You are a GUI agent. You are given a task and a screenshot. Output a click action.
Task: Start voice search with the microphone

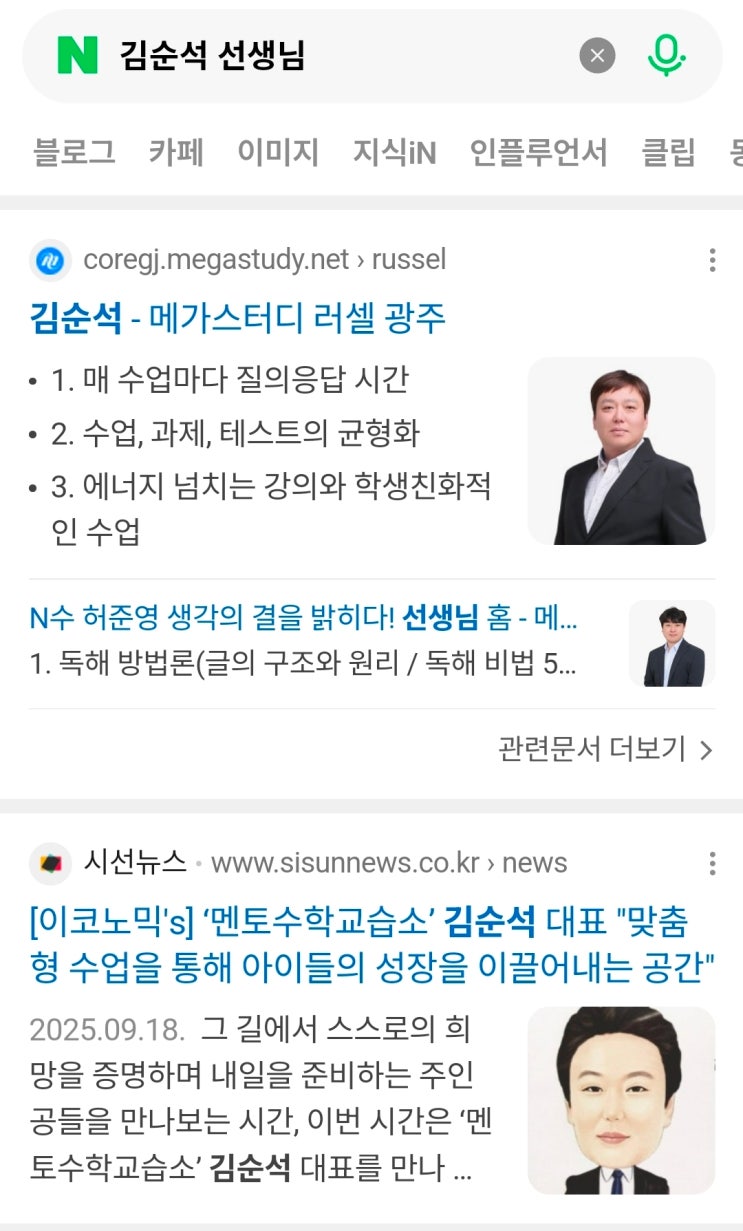[666, 56]
